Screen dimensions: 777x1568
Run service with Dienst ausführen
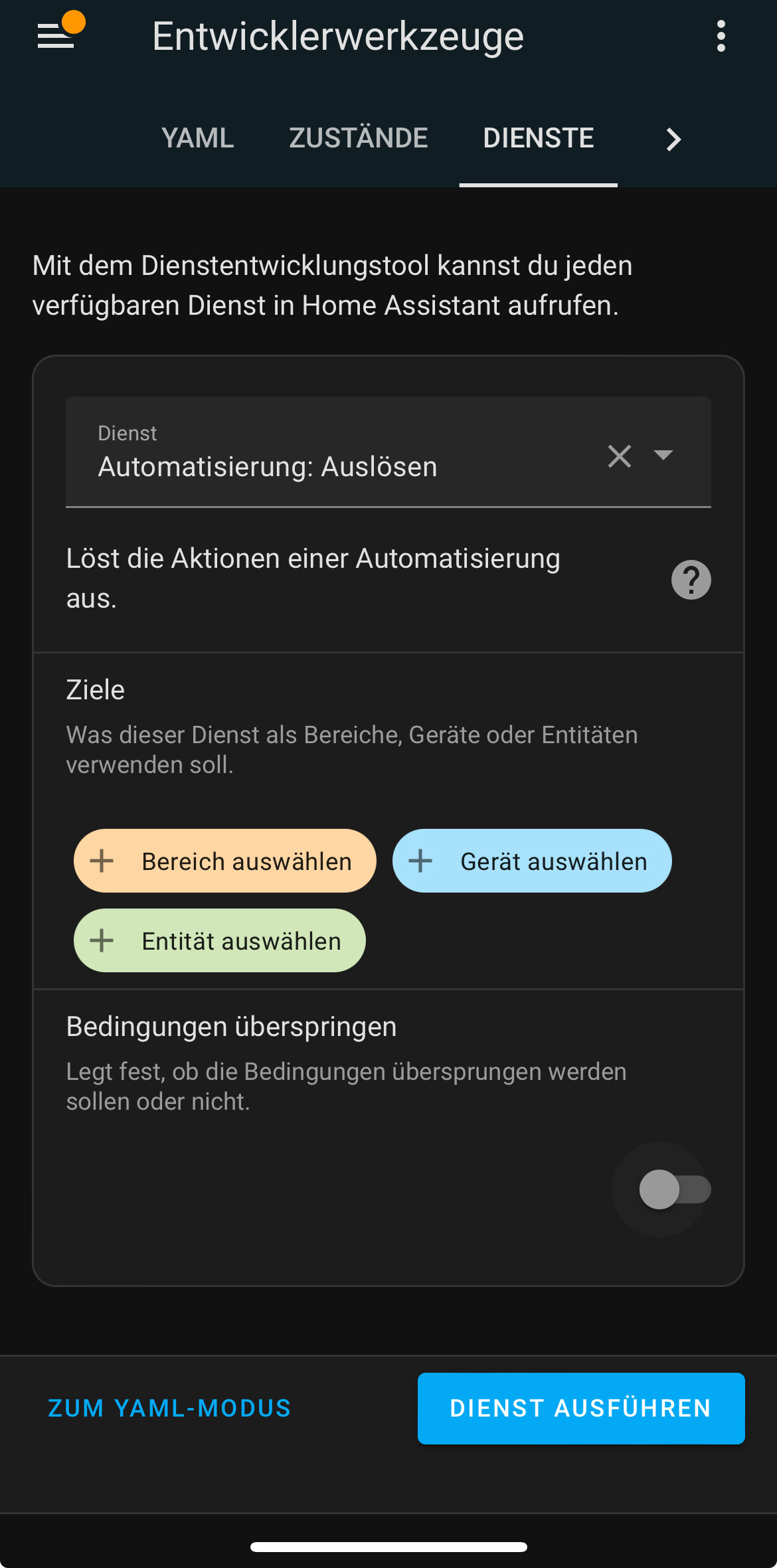click(x=581, y=1408)
